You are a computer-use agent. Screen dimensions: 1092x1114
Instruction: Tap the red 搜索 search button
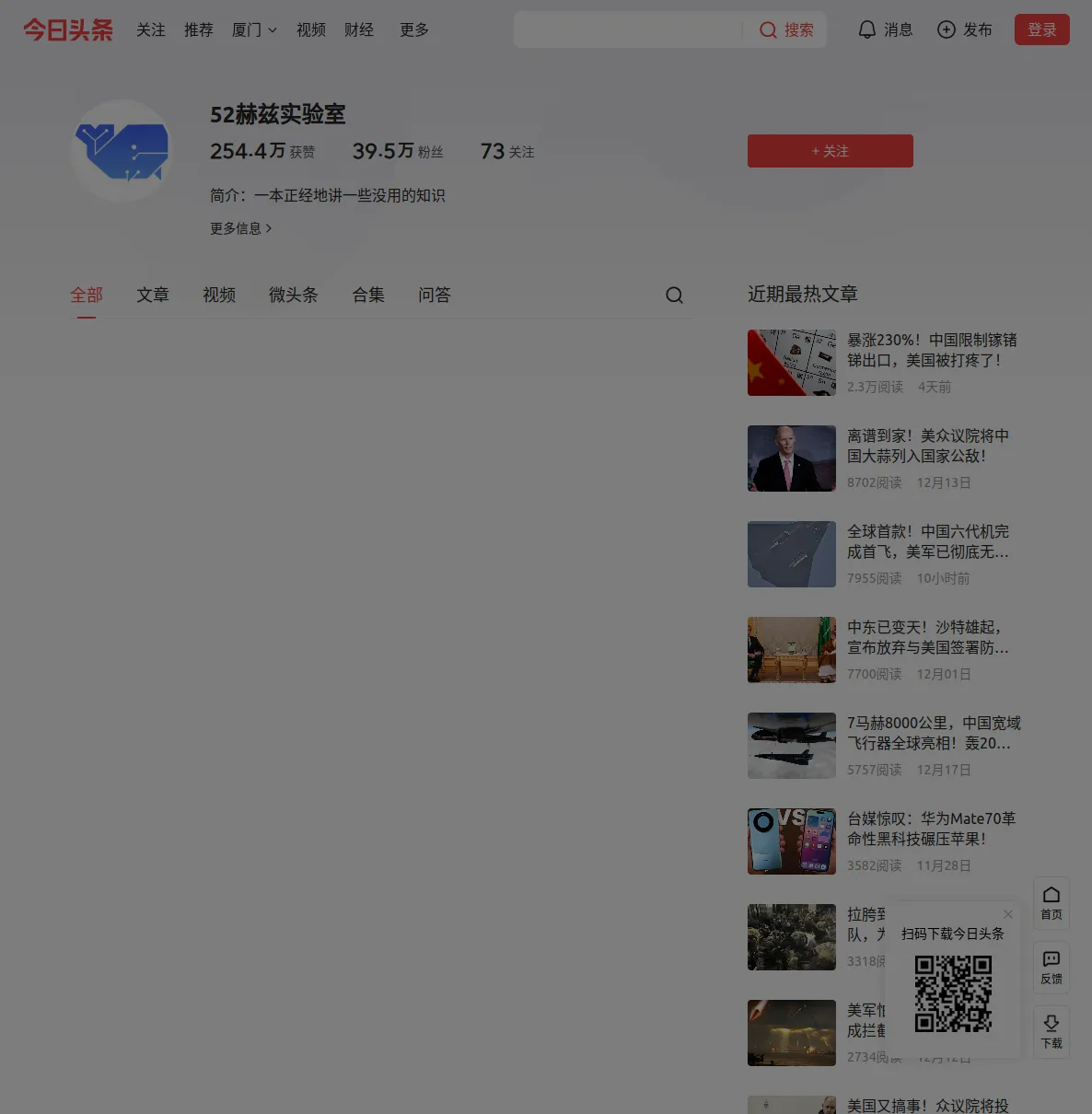[x=786, y=29]
